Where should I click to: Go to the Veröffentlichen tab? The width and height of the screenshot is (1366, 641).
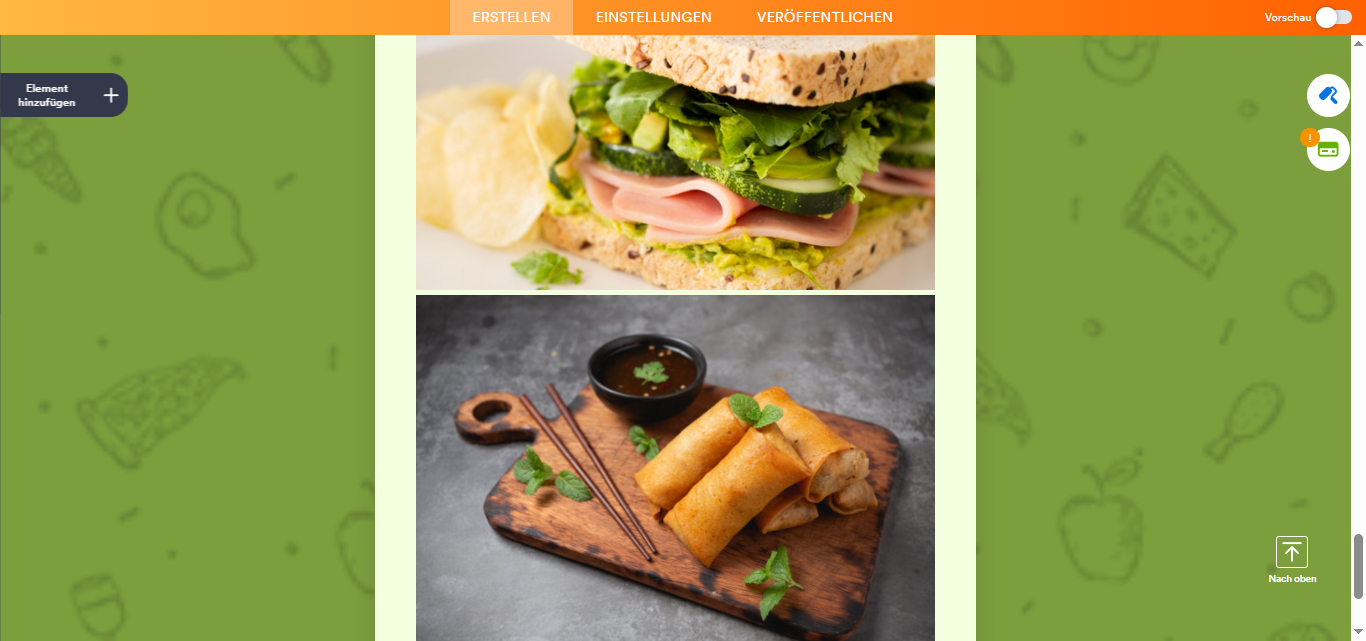pos(824,17)
